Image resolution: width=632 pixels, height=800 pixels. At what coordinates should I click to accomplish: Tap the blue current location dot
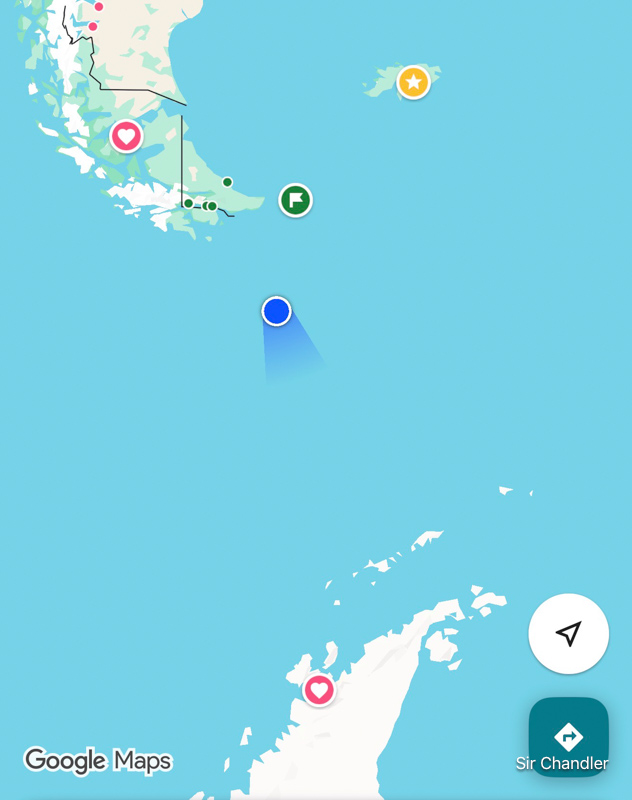[277, 311]
